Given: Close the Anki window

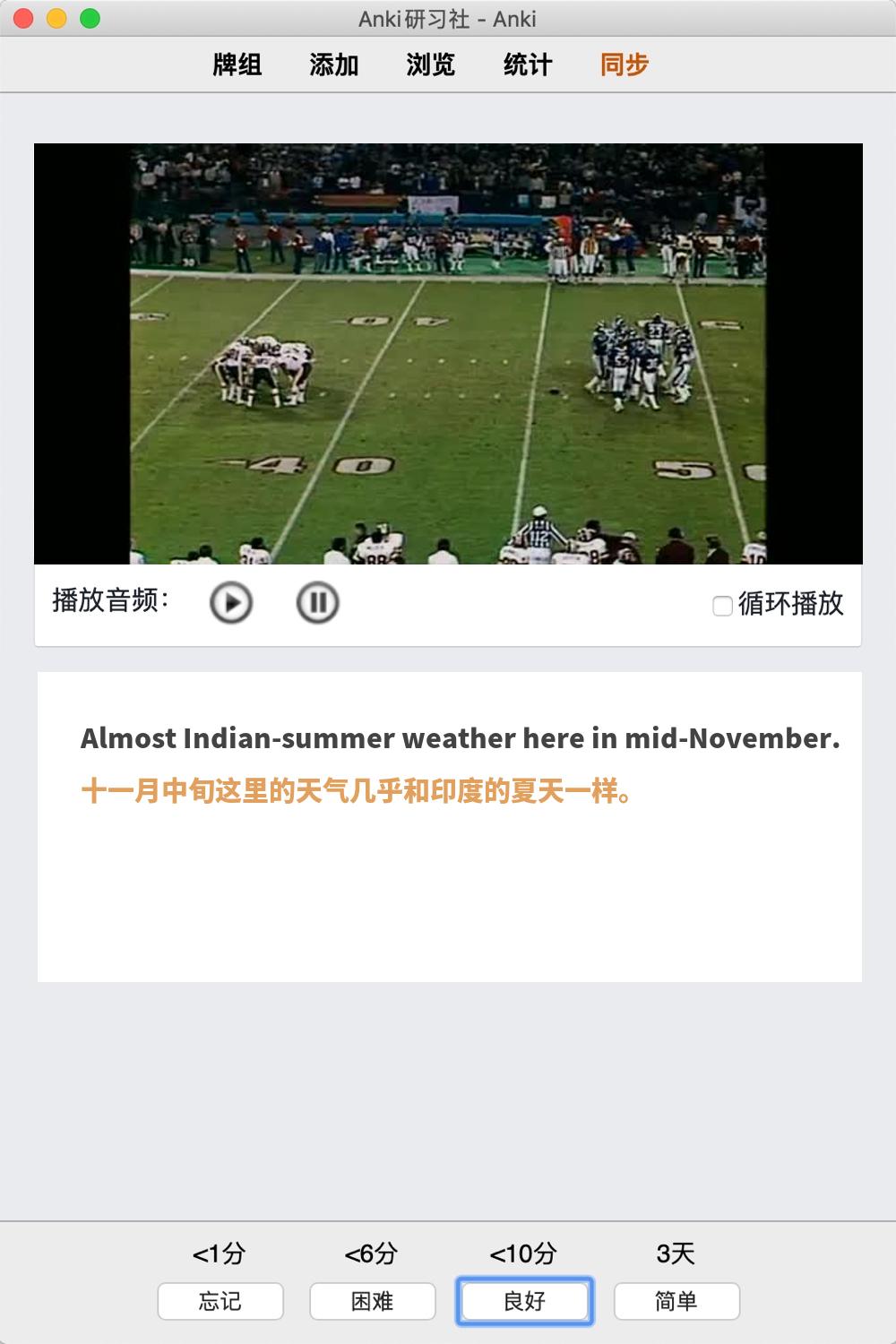Looking at the screenshot, I should (x=24, y=18).
